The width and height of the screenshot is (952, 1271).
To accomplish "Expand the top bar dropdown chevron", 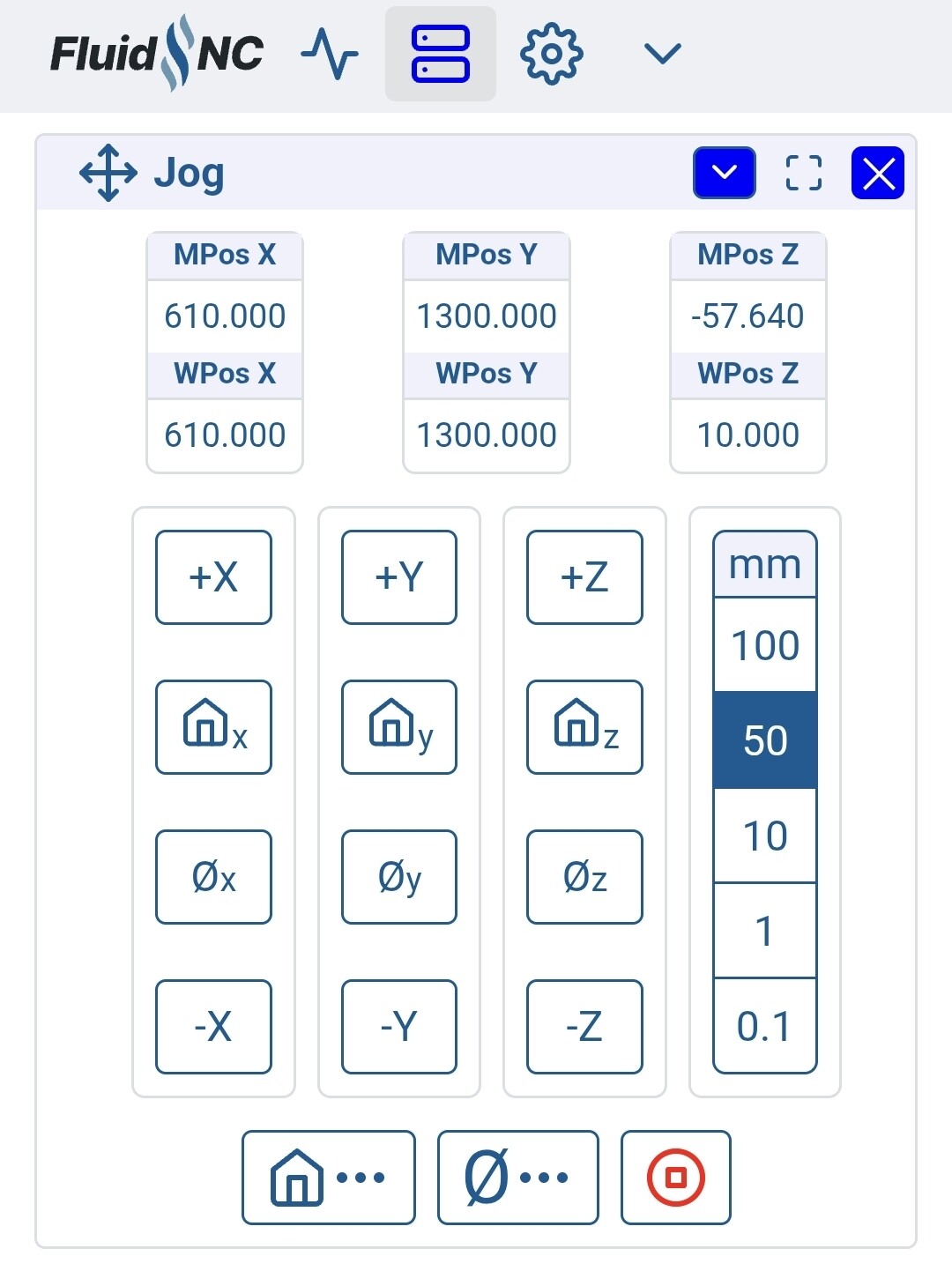I will click(663, 54).
